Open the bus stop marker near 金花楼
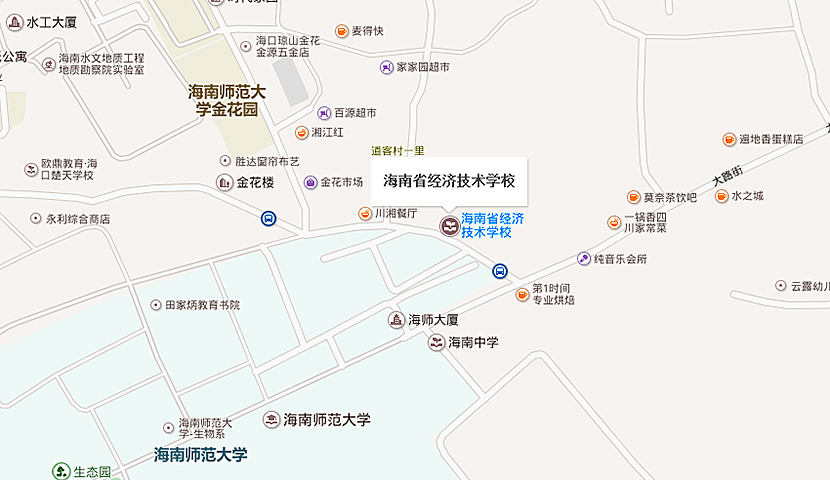 click(268, 218)
